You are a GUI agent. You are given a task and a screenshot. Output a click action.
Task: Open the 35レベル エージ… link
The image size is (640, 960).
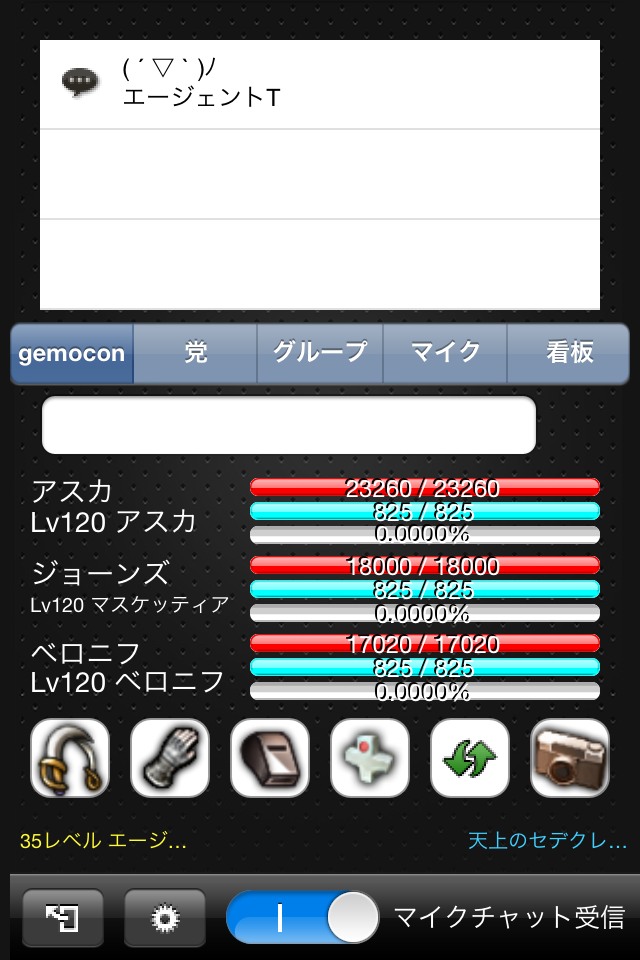click(104, 841)
